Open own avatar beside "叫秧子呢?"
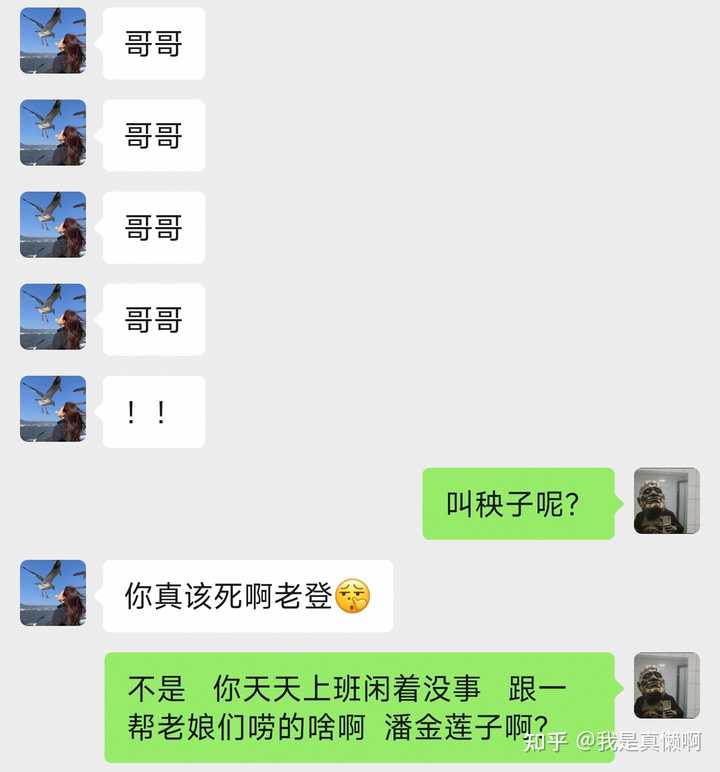This screenshot has height=772, width=720. 667,501
